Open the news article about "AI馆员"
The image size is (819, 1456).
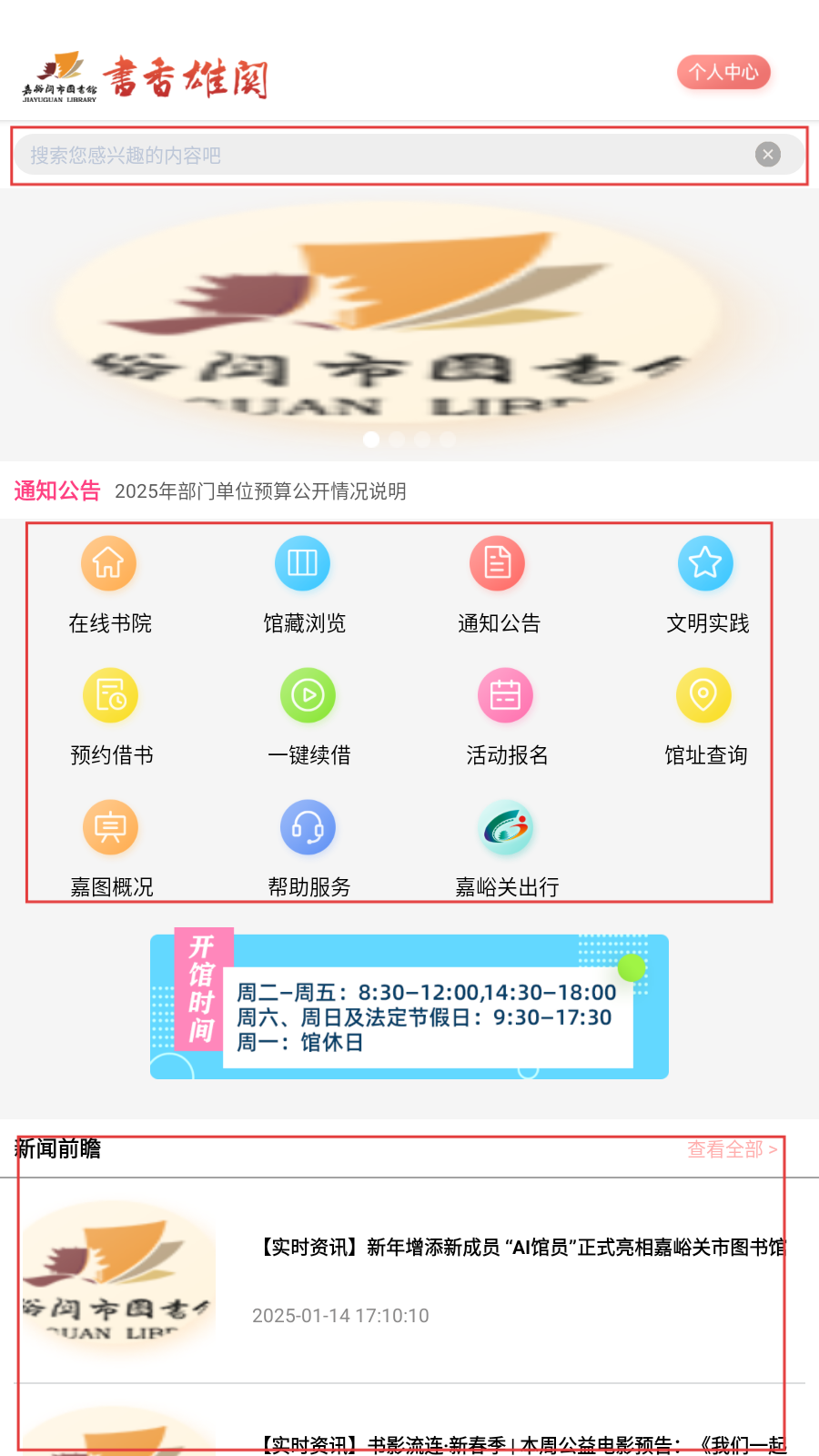point(519,1248)
